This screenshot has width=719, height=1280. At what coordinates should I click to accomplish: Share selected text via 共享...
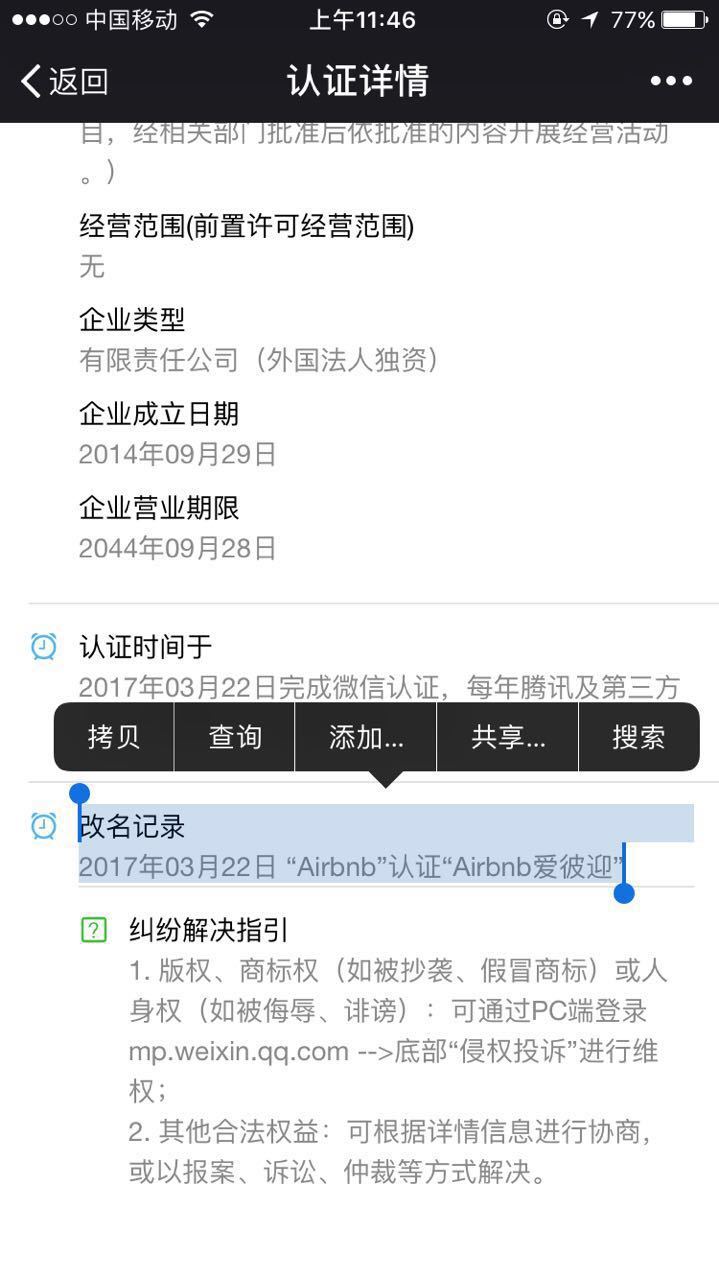point(508,737)
